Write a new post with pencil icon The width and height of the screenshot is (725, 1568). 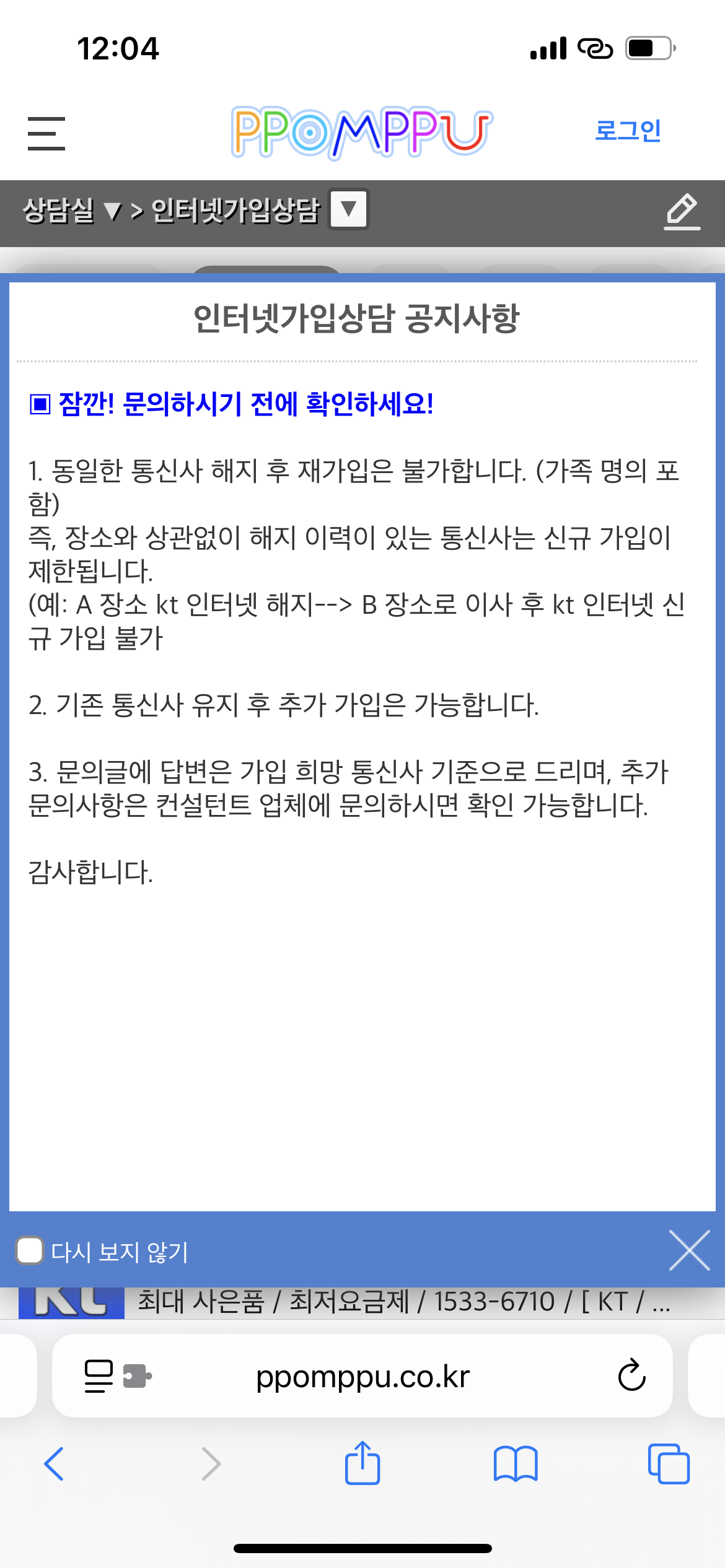click(x=682, y=211)
